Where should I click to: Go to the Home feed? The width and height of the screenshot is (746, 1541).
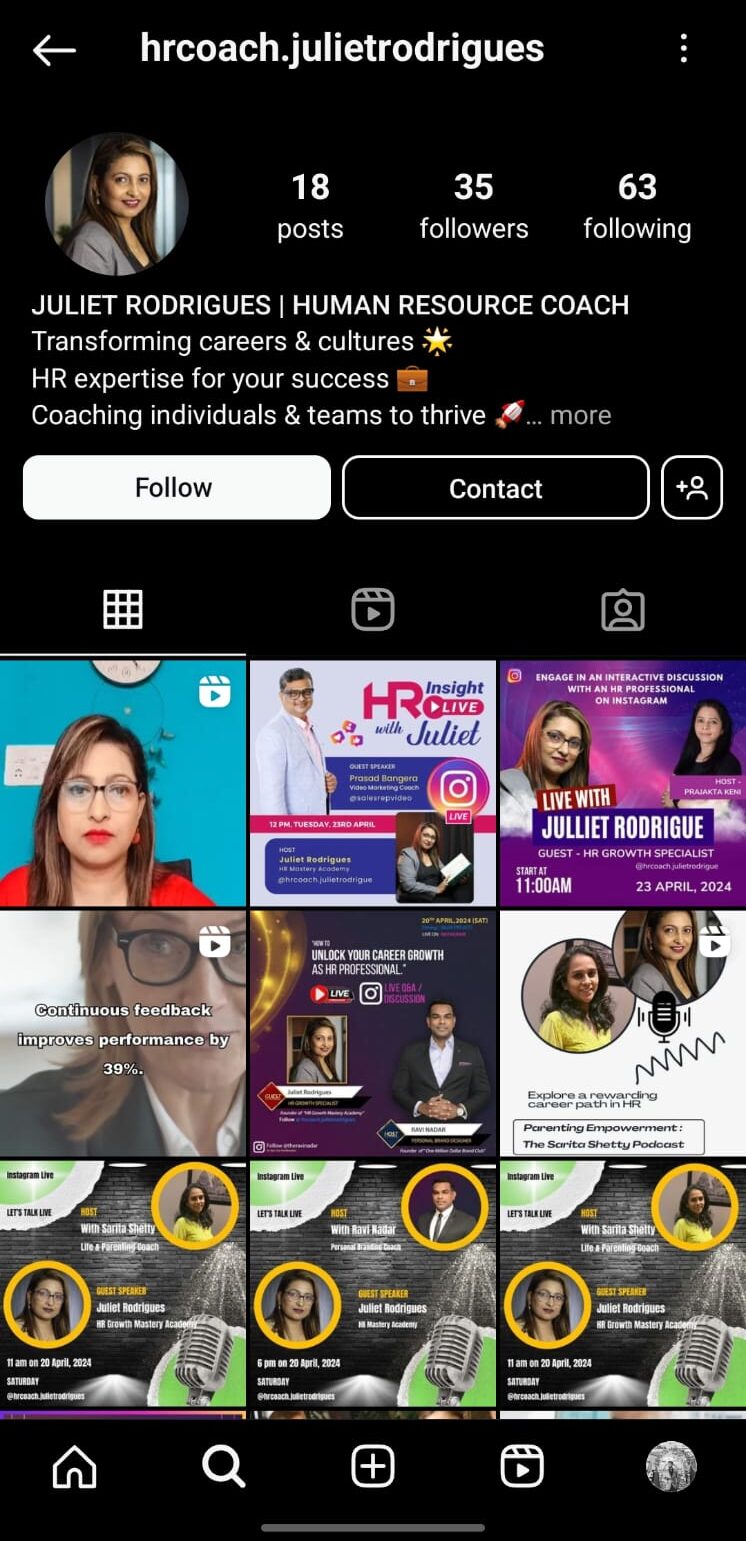75,1467
